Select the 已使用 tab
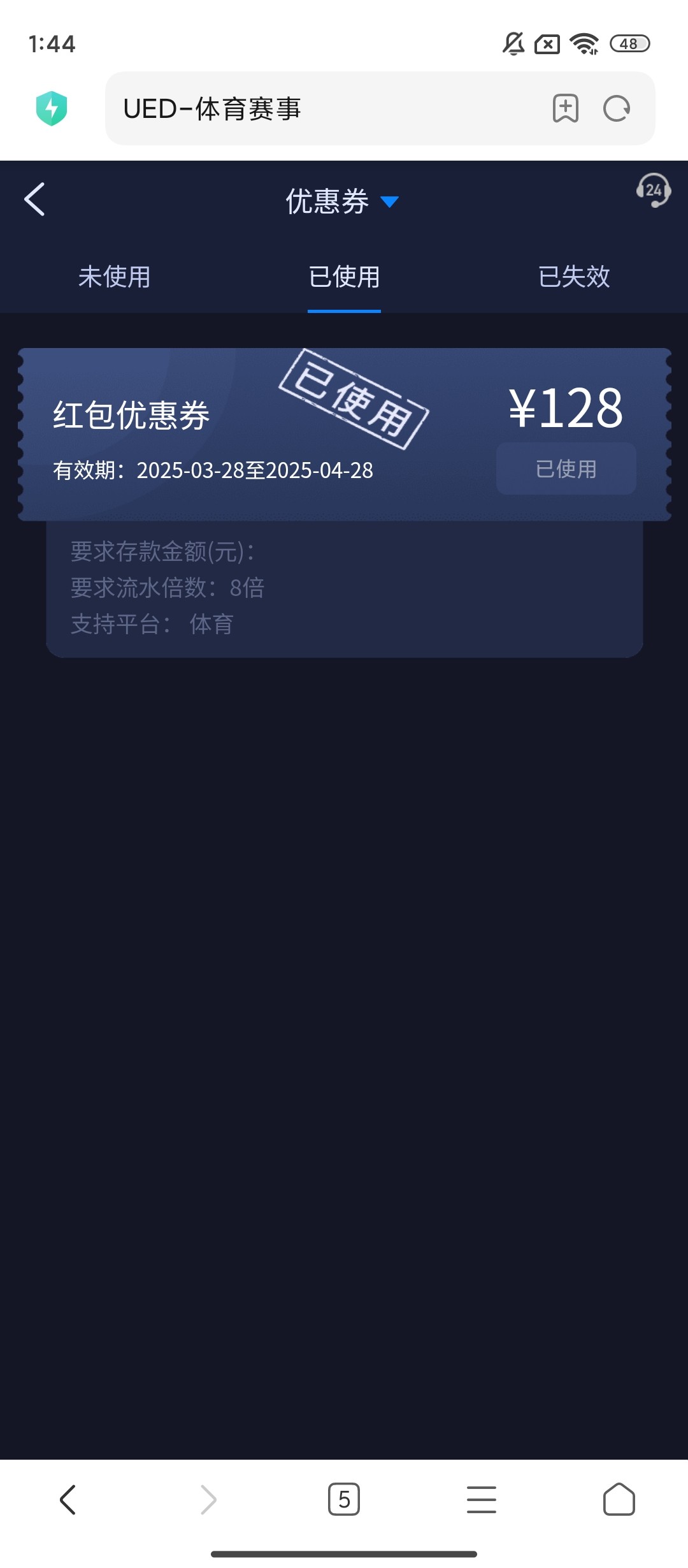This screenshot has width=688, height=1568. [x=344, y=277]
